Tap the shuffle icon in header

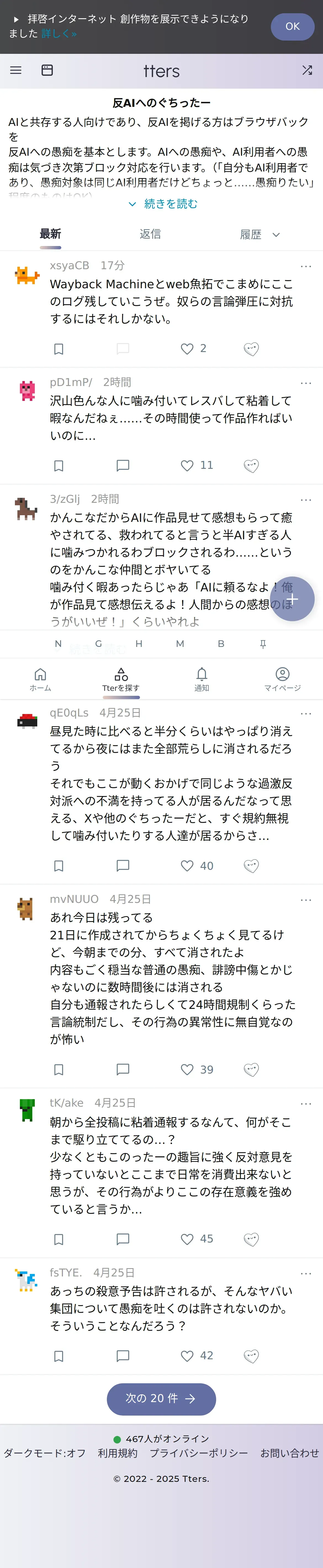coord(307,71)
